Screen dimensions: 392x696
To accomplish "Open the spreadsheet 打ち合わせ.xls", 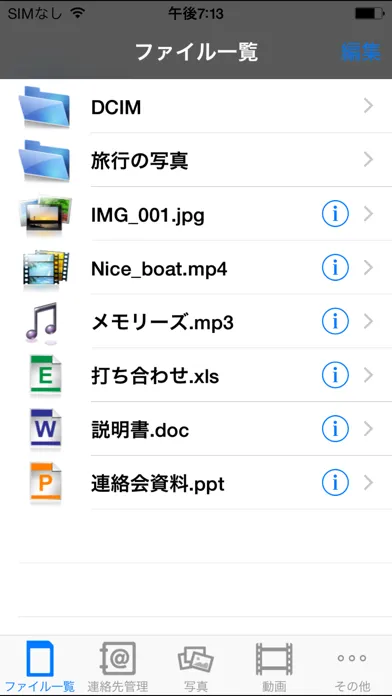I will [x=196, y=376].
